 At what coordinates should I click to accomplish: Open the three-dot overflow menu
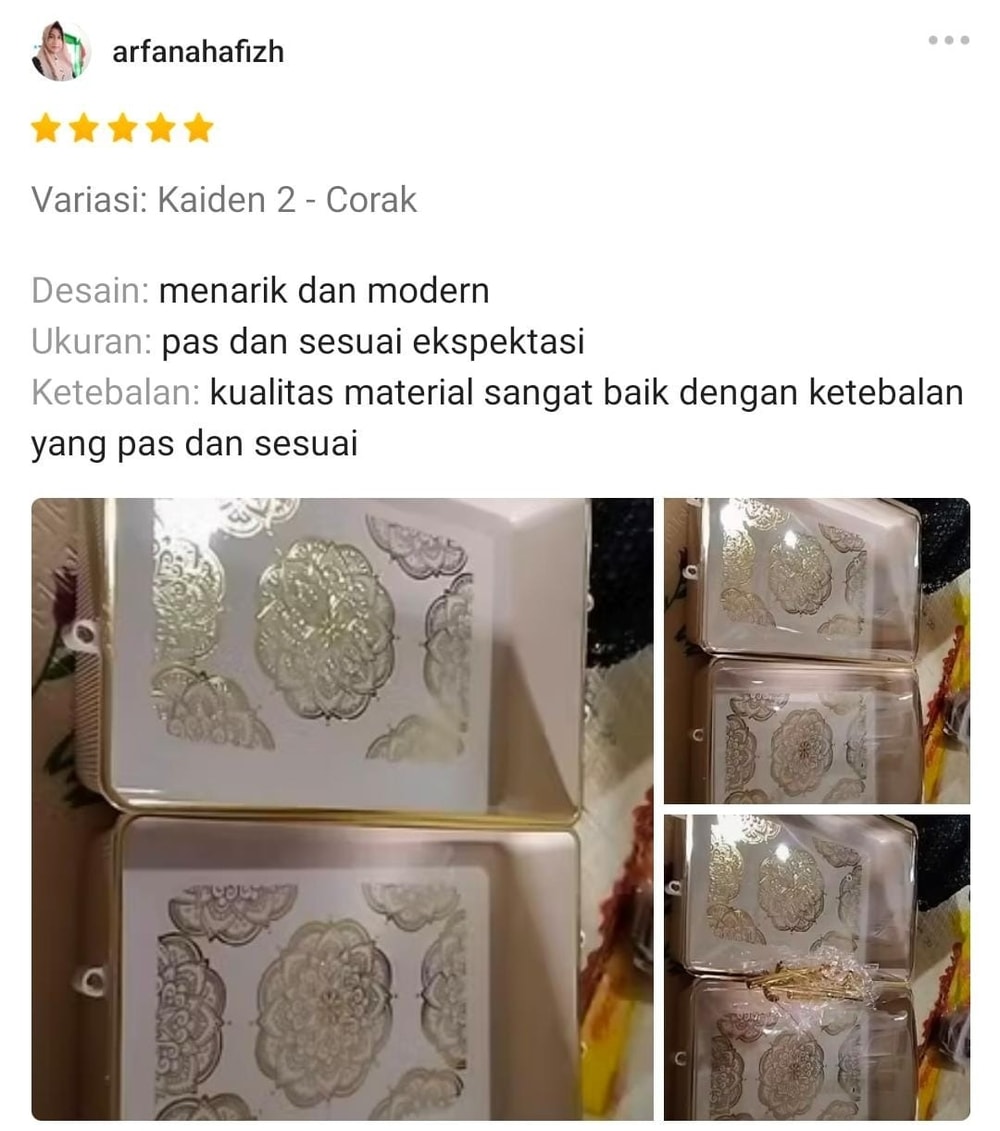tap(948, 40)
